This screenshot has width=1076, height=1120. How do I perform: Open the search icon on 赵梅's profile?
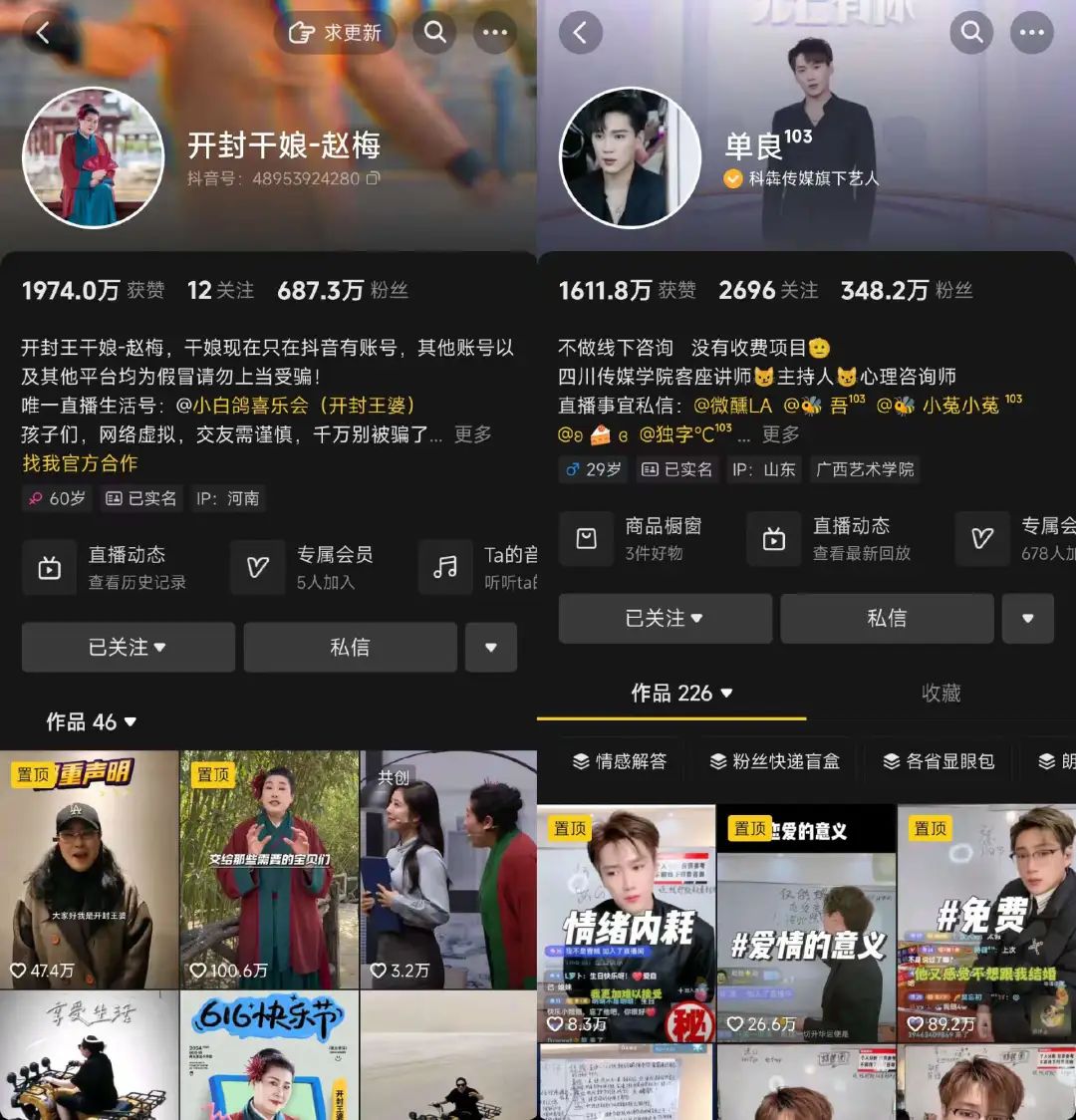tap(434, 32)
